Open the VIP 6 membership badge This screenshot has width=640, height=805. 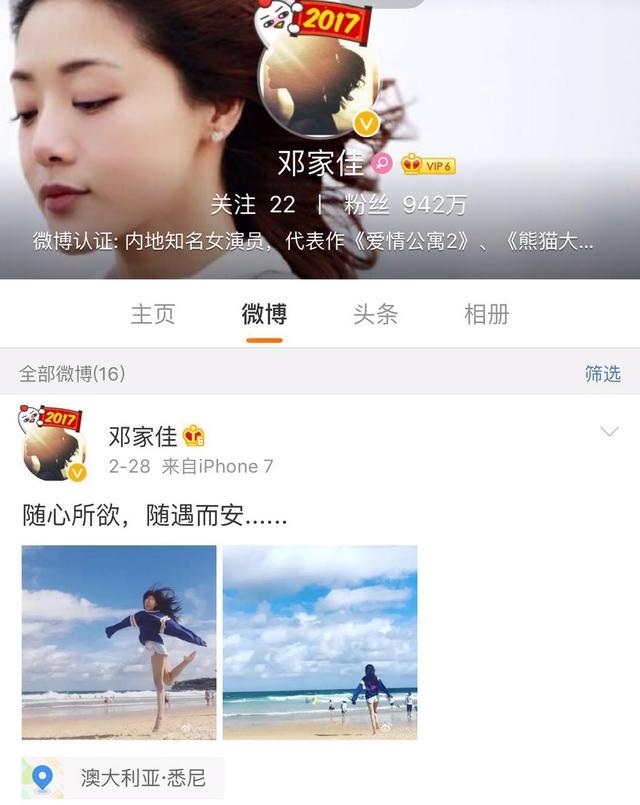tap(428, 165)
